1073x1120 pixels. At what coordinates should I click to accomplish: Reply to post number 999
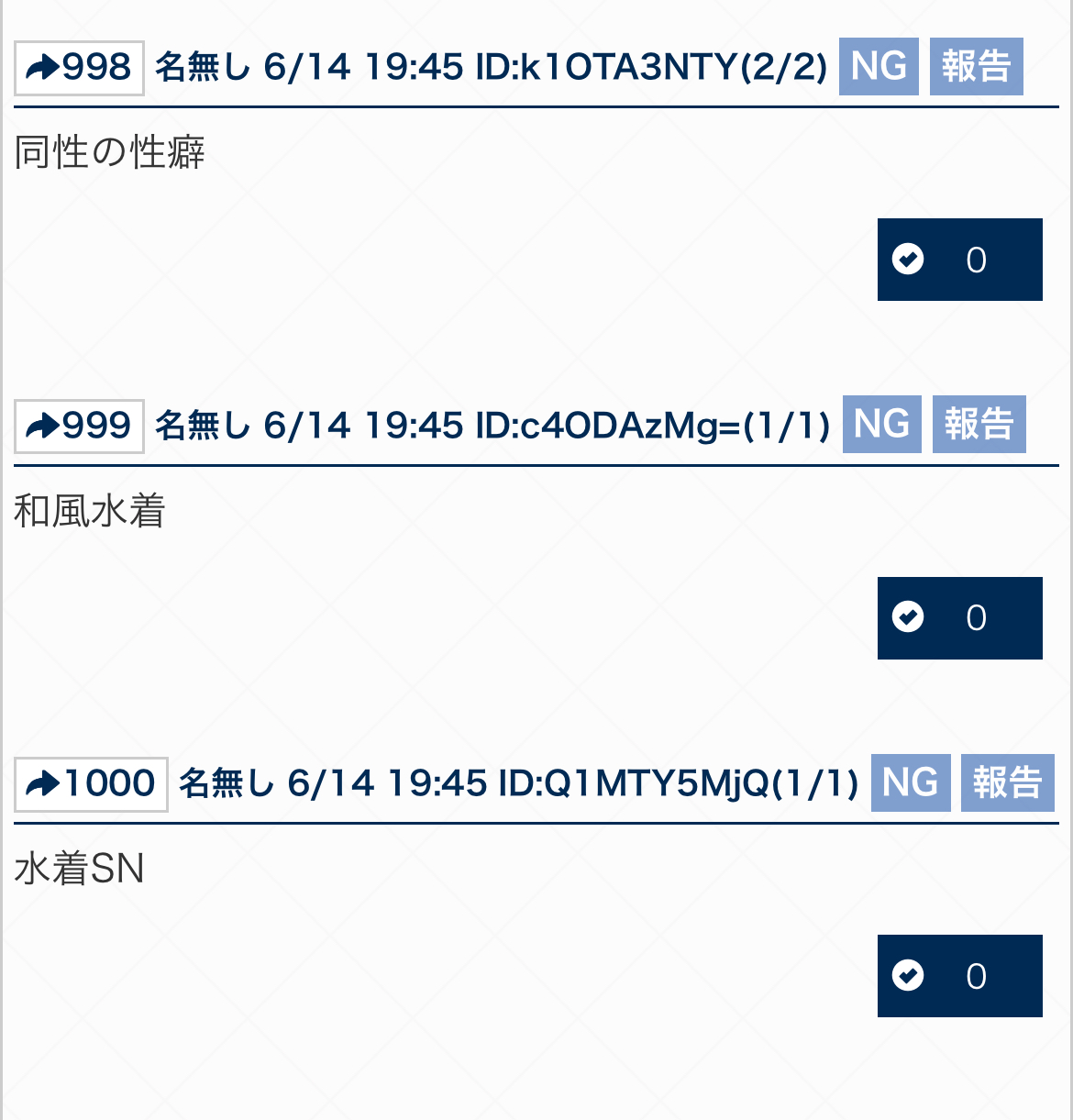[x=79, y=427]
